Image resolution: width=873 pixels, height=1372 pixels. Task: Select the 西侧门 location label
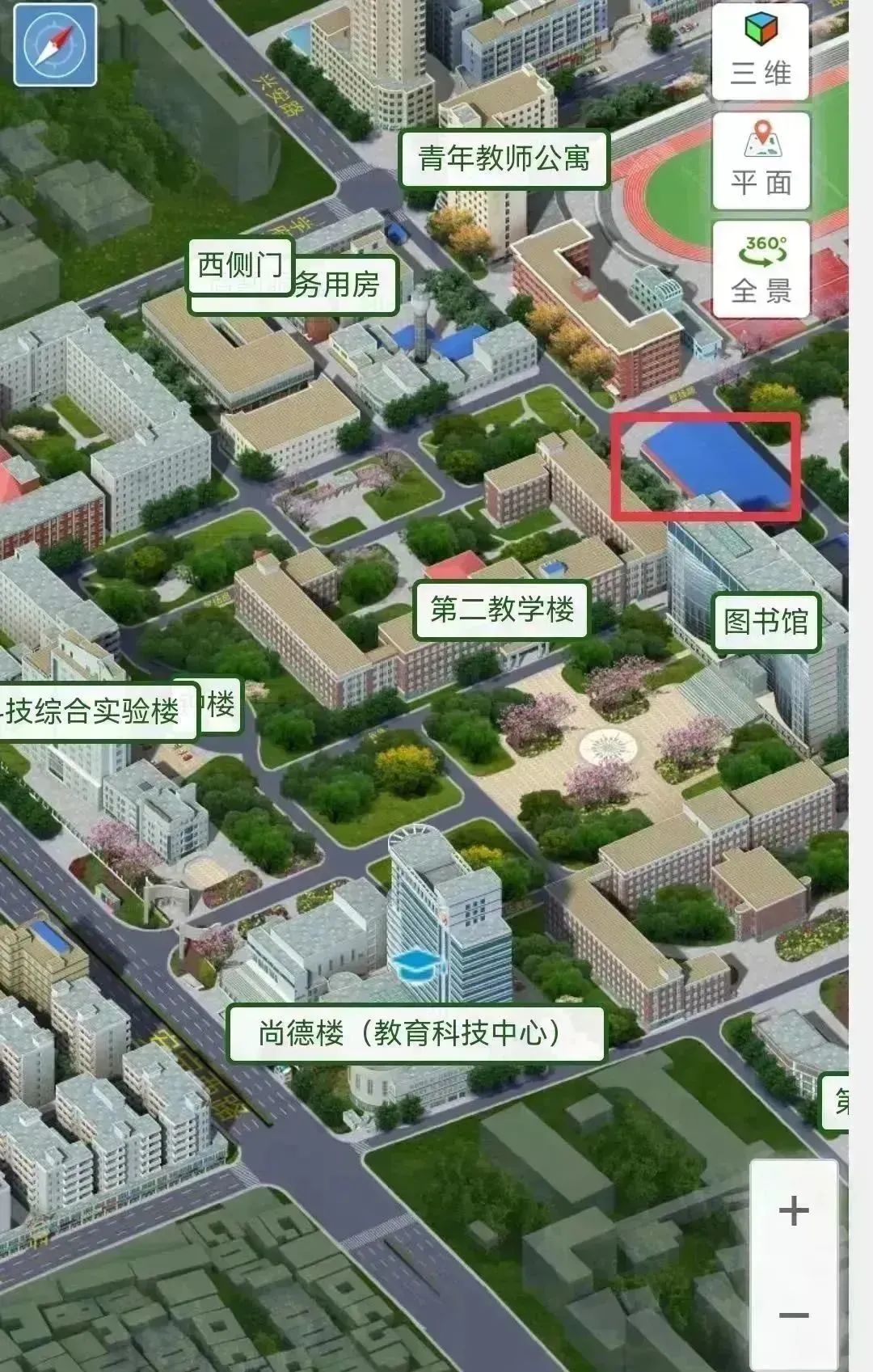[240, 265]
